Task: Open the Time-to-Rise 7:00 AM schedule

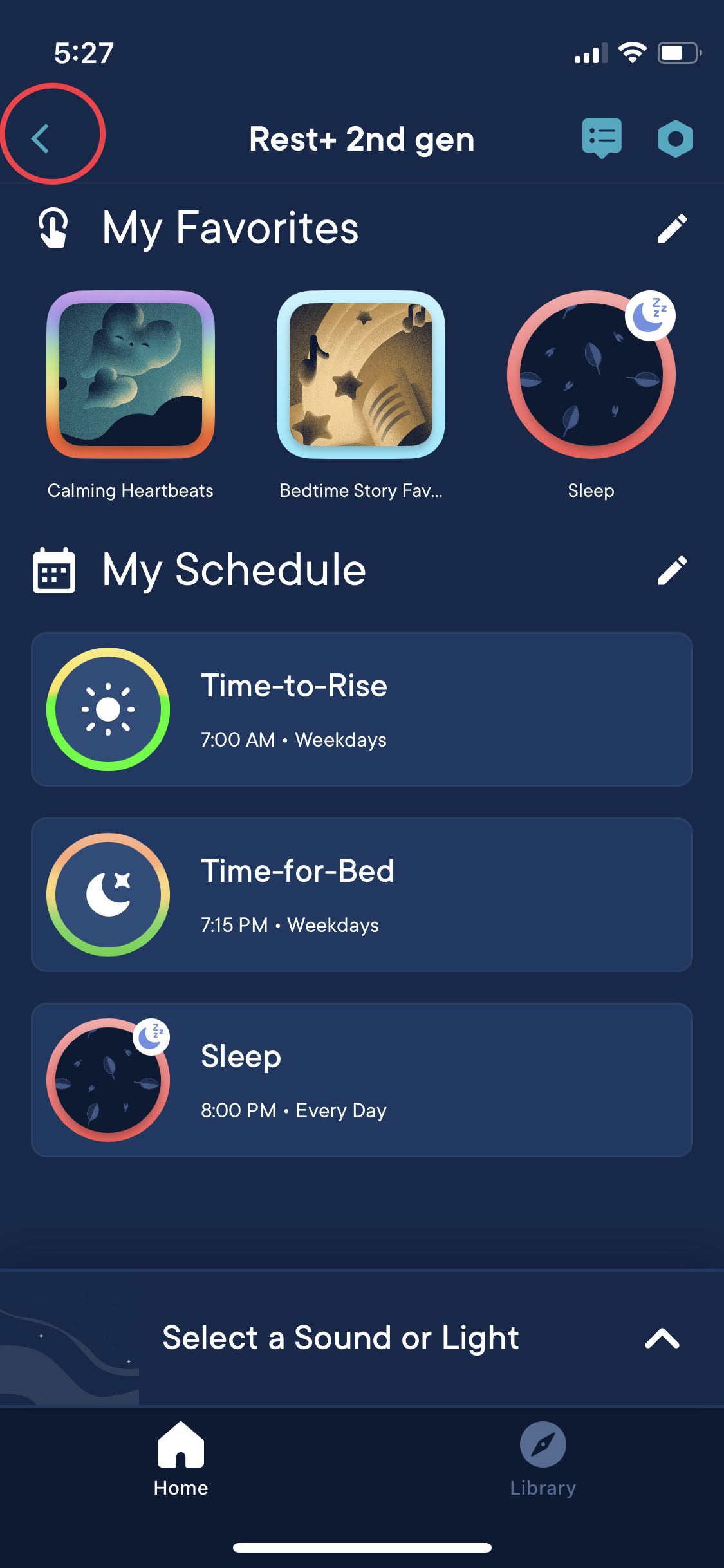Action: coord(362,709)
